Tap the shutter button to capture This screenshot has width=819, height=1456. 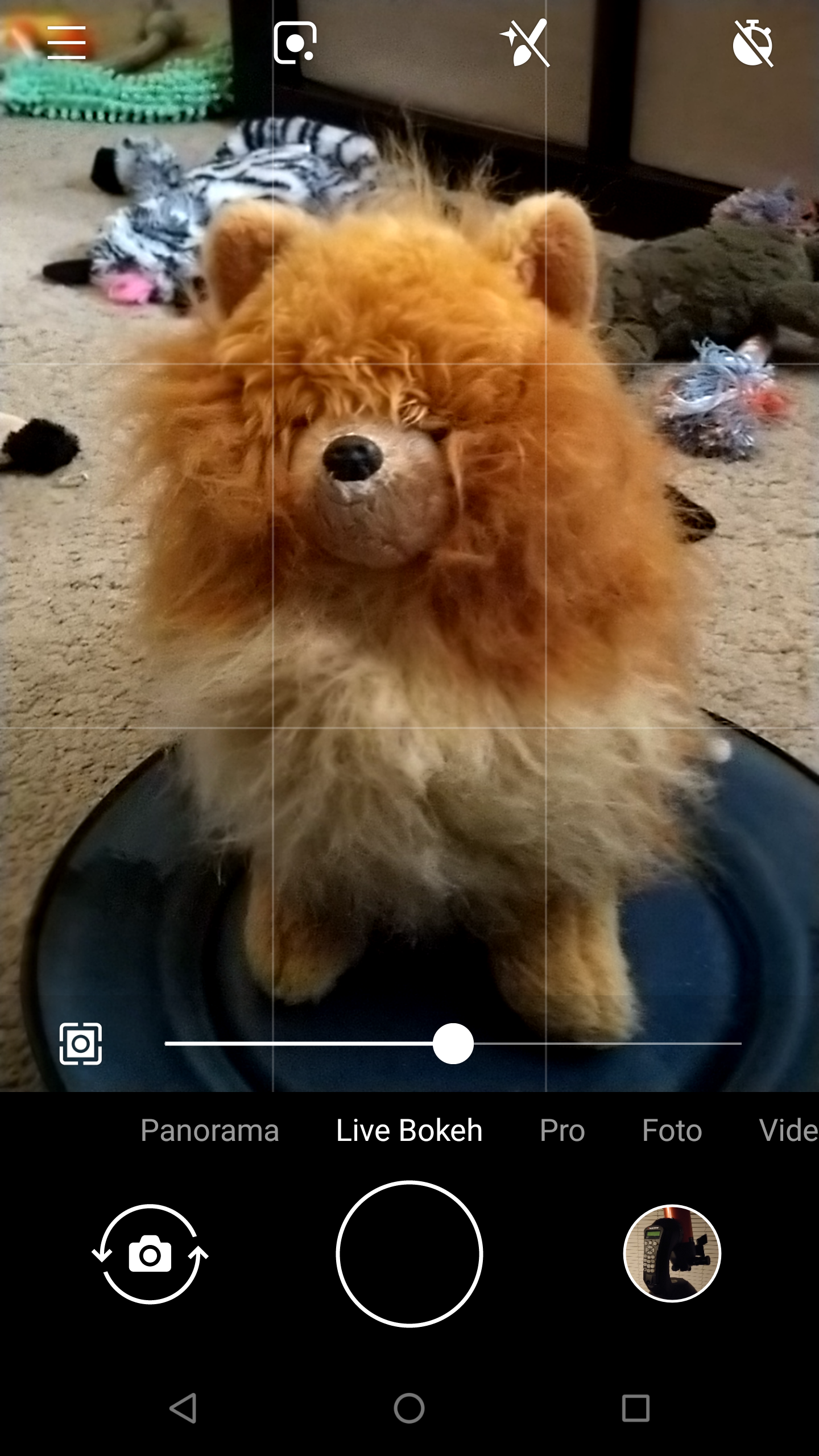pos(409,1254)
